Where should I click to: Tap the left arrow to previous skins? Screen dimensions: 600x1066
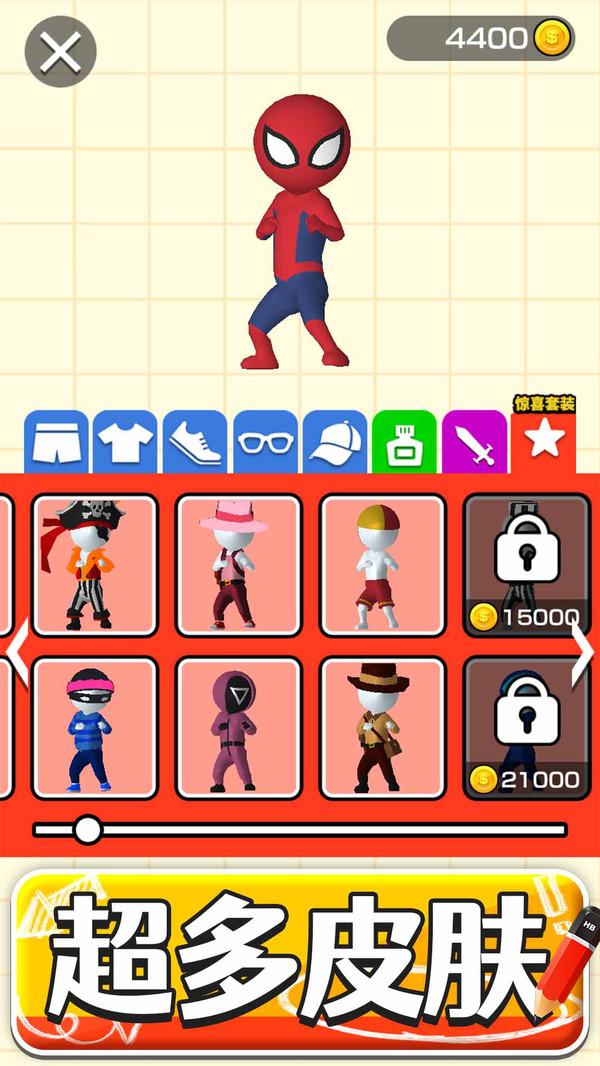coord(16,650)
